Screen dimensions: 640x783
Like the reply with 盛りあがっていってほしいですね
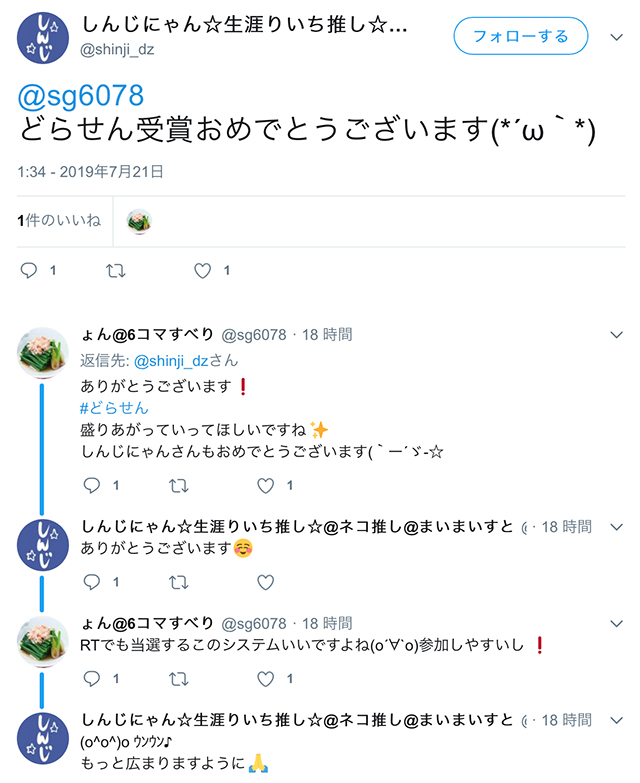point(266,485)
